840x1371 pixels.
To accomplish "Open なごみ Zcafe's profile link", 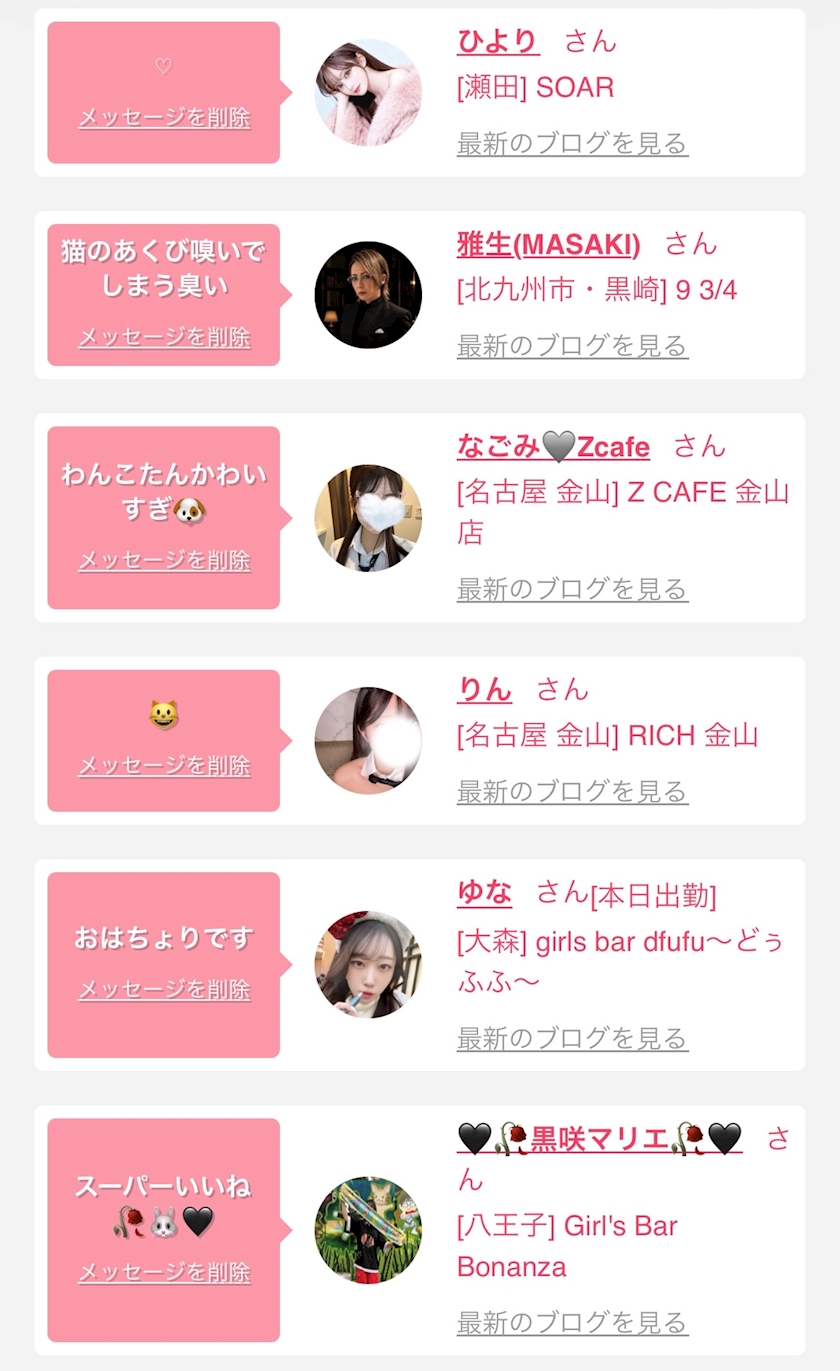I will coord(553,446).
